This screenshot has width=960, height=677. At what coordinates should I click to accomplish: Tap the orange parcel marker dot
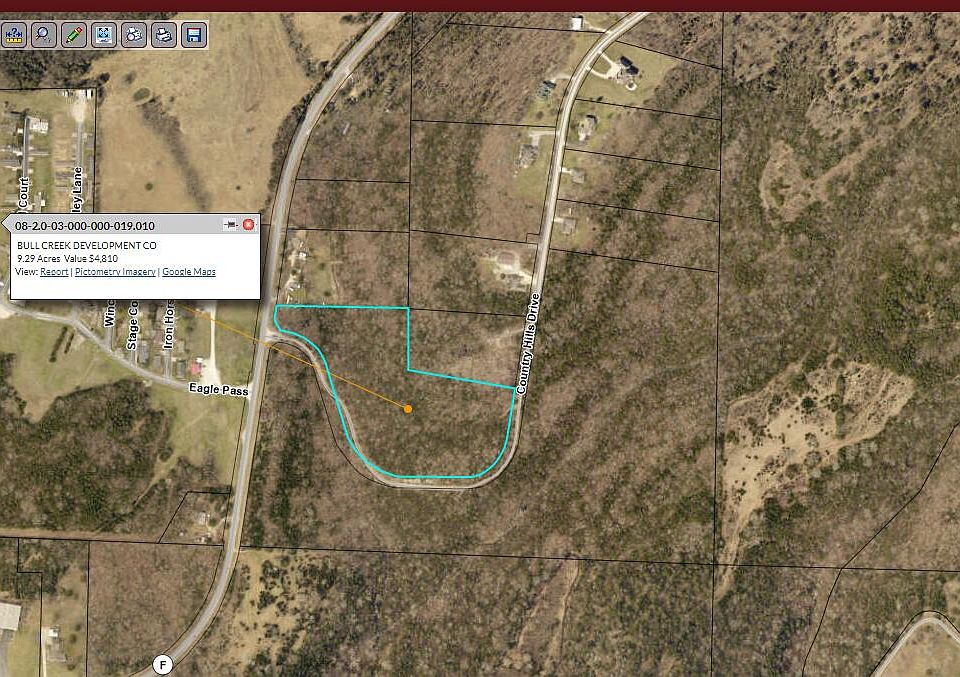tap(408, 408)
